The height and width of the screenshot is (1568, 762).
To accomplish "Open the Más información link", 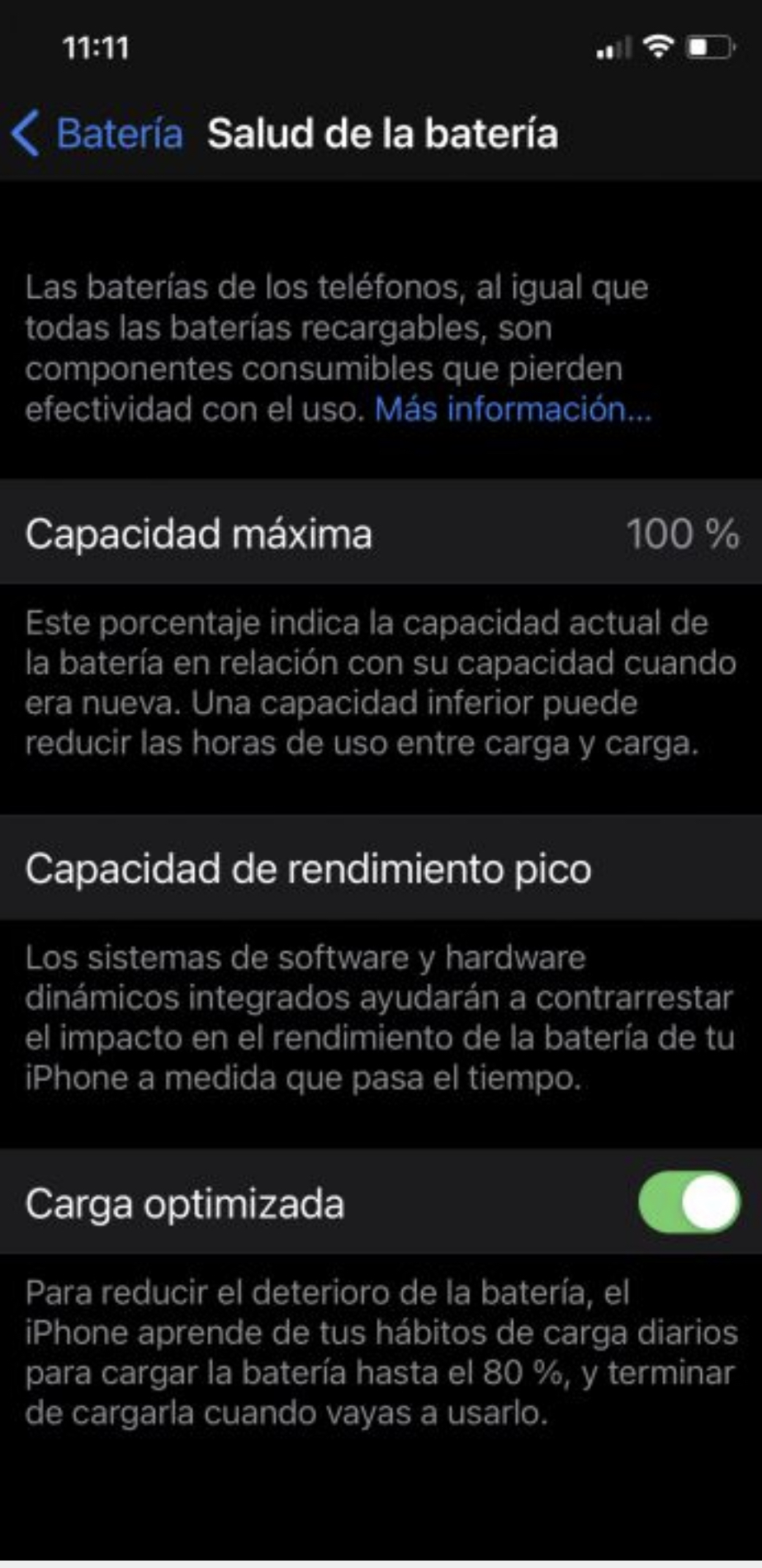I will (x=513, y=409).
